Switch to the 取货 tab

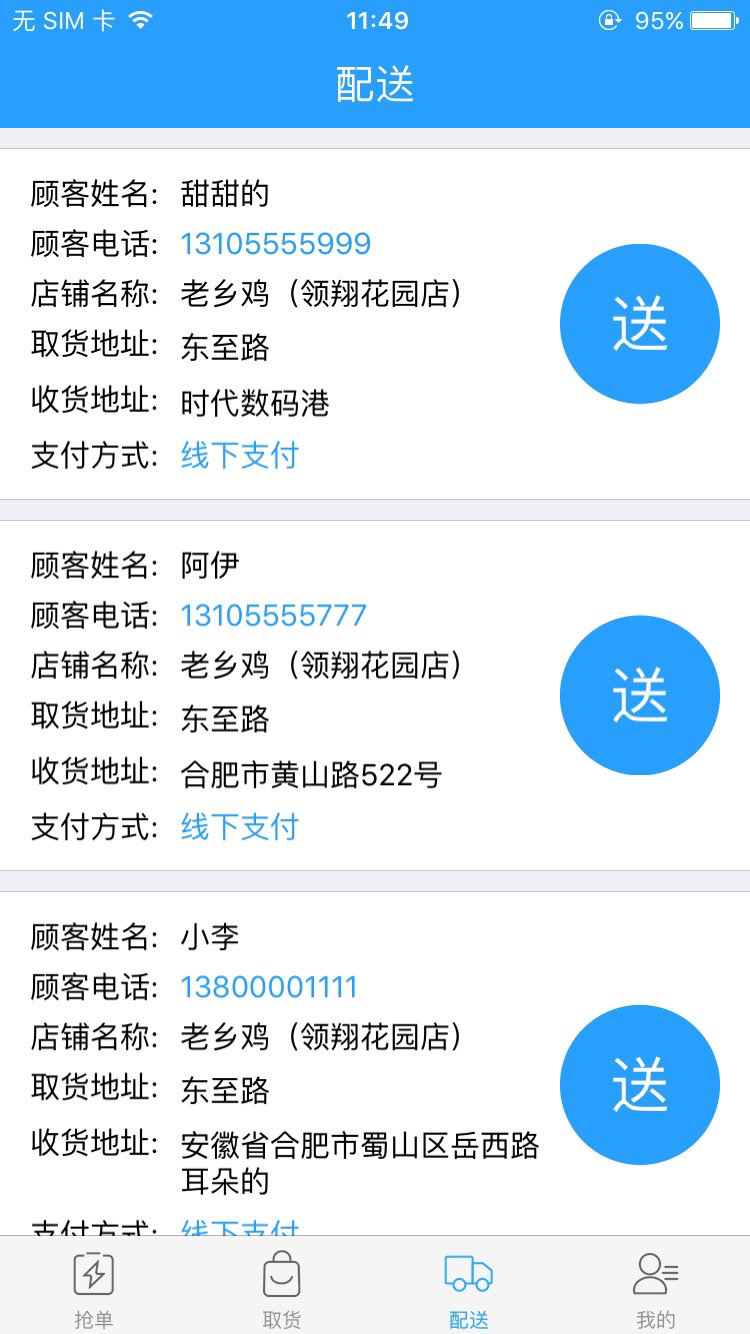click(x=281, y=1289)
